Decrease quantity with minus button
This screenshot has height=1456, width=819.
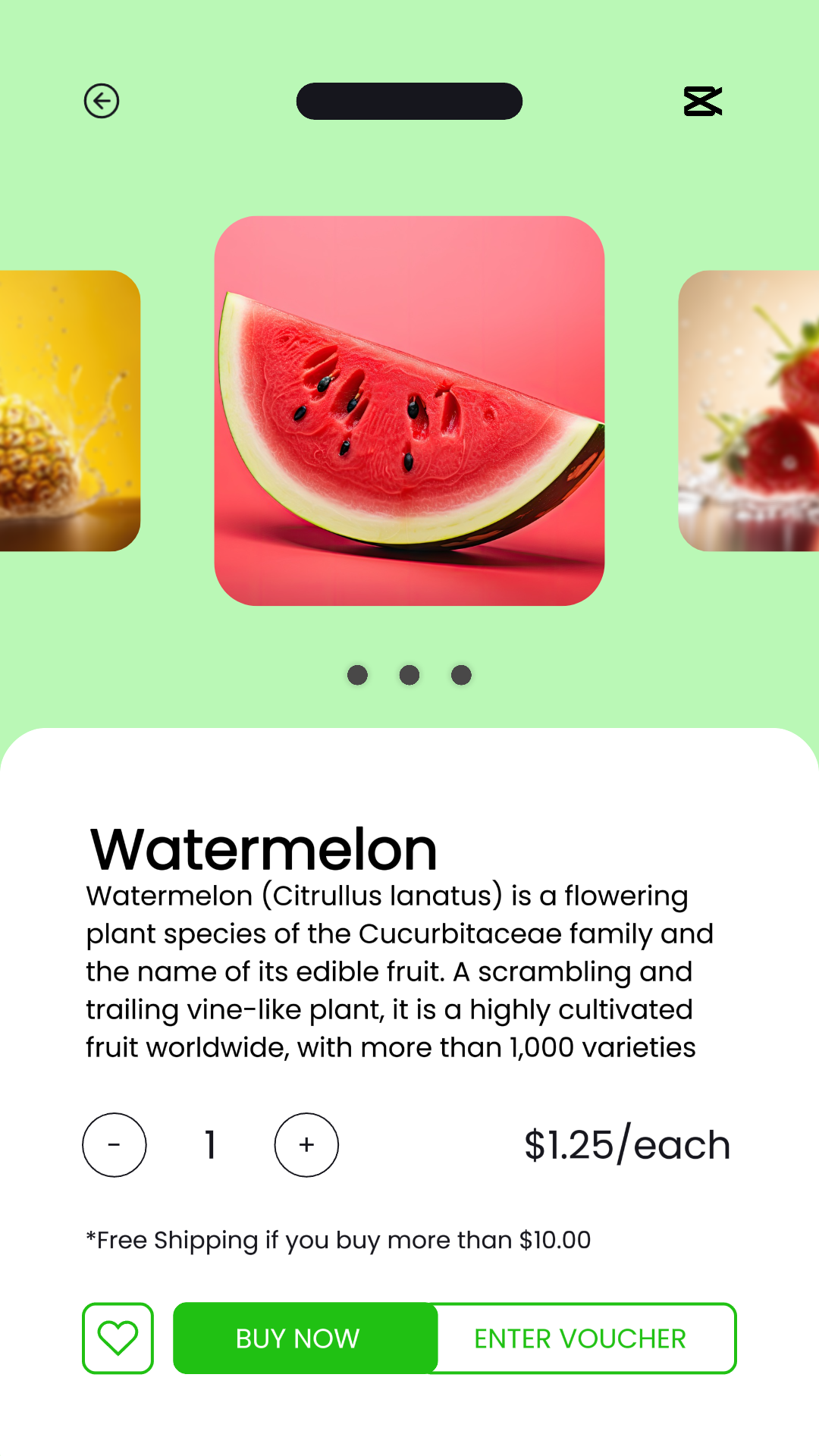pos(115,1145)
